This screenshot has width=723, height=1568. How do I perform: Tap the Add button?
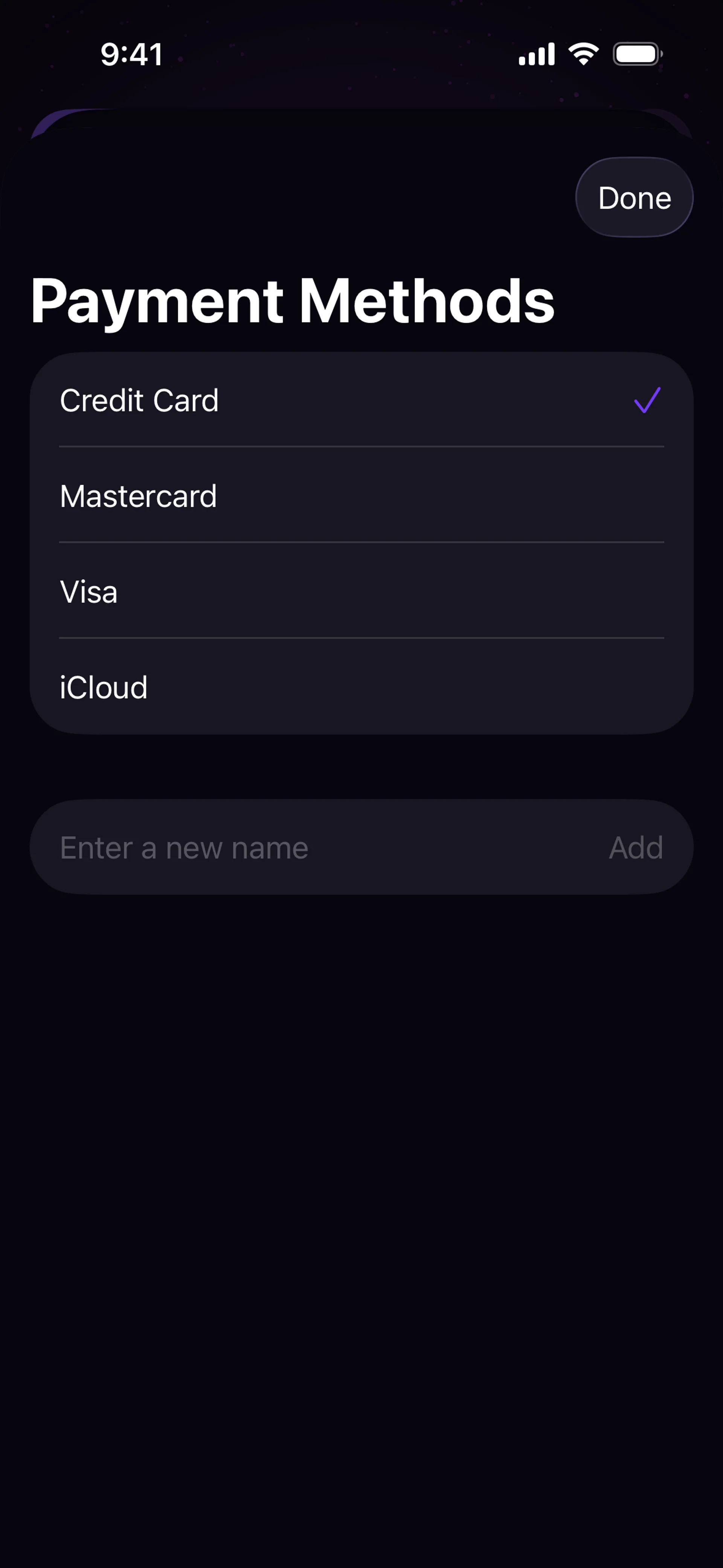point(636,847)
